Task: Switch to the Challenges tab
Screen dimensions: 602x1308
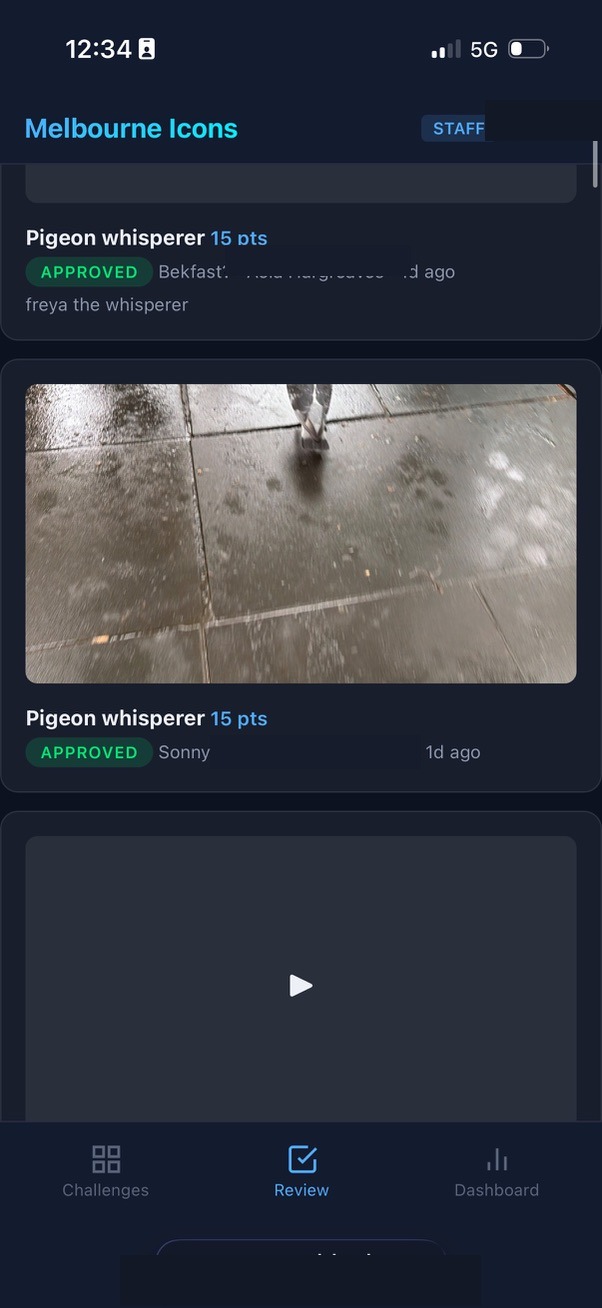Action: click(105, 1171)
